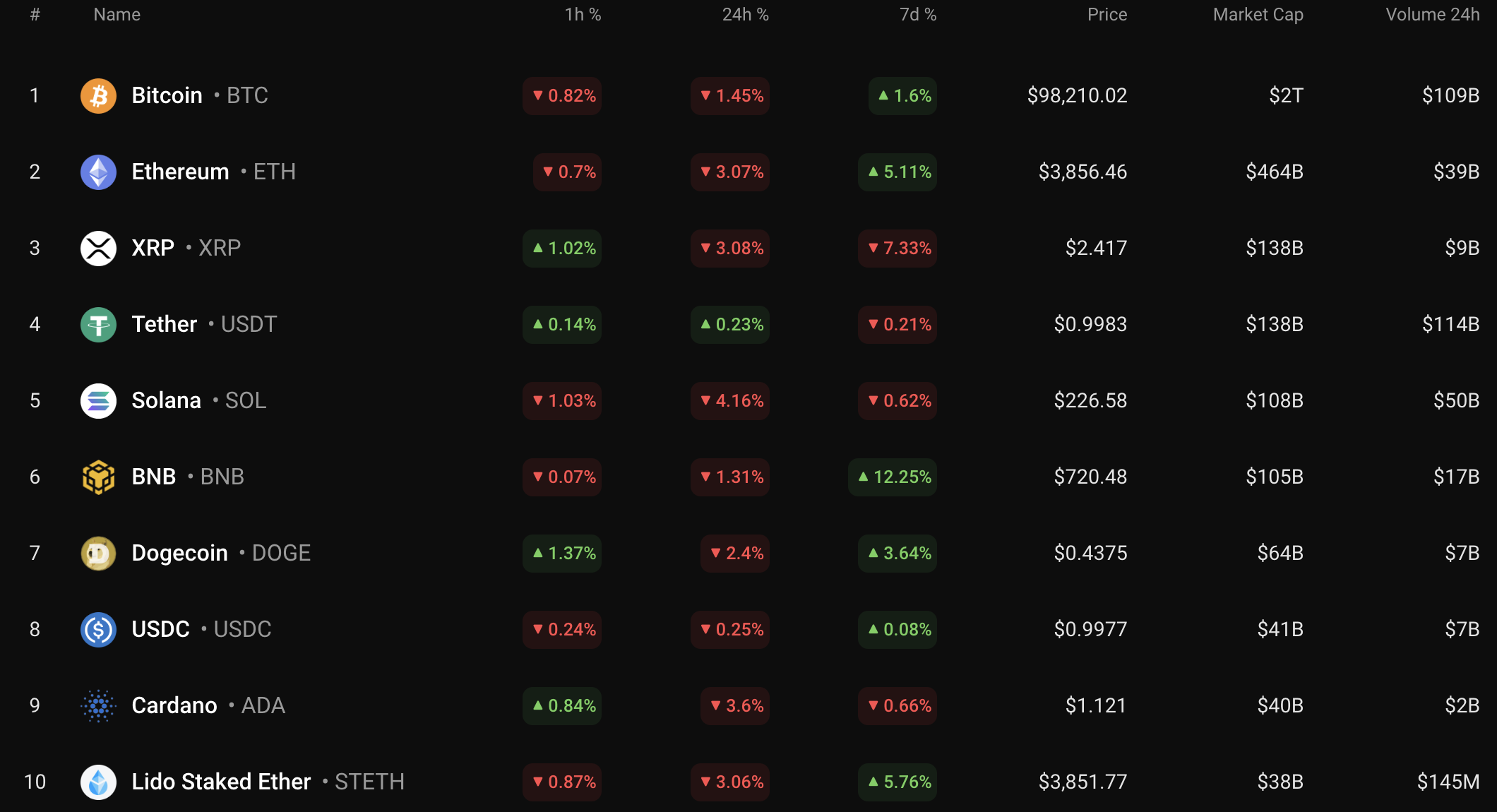Open Ethereum coin details
Screen dimensions: 1497x812
pos(180,172)
